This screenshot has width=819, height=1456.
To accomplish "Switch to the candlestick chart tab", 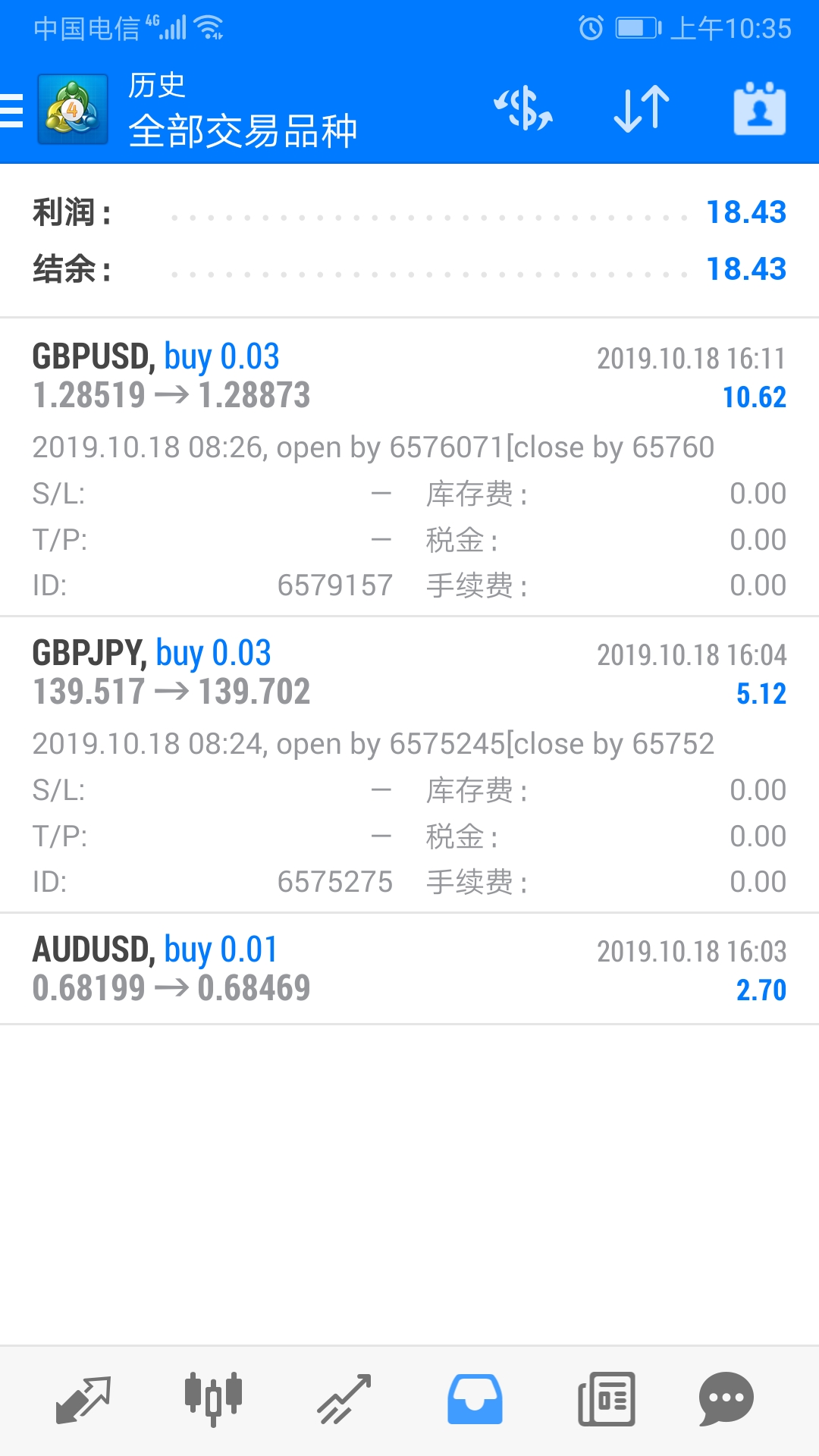I will (x=213, y=1399).
